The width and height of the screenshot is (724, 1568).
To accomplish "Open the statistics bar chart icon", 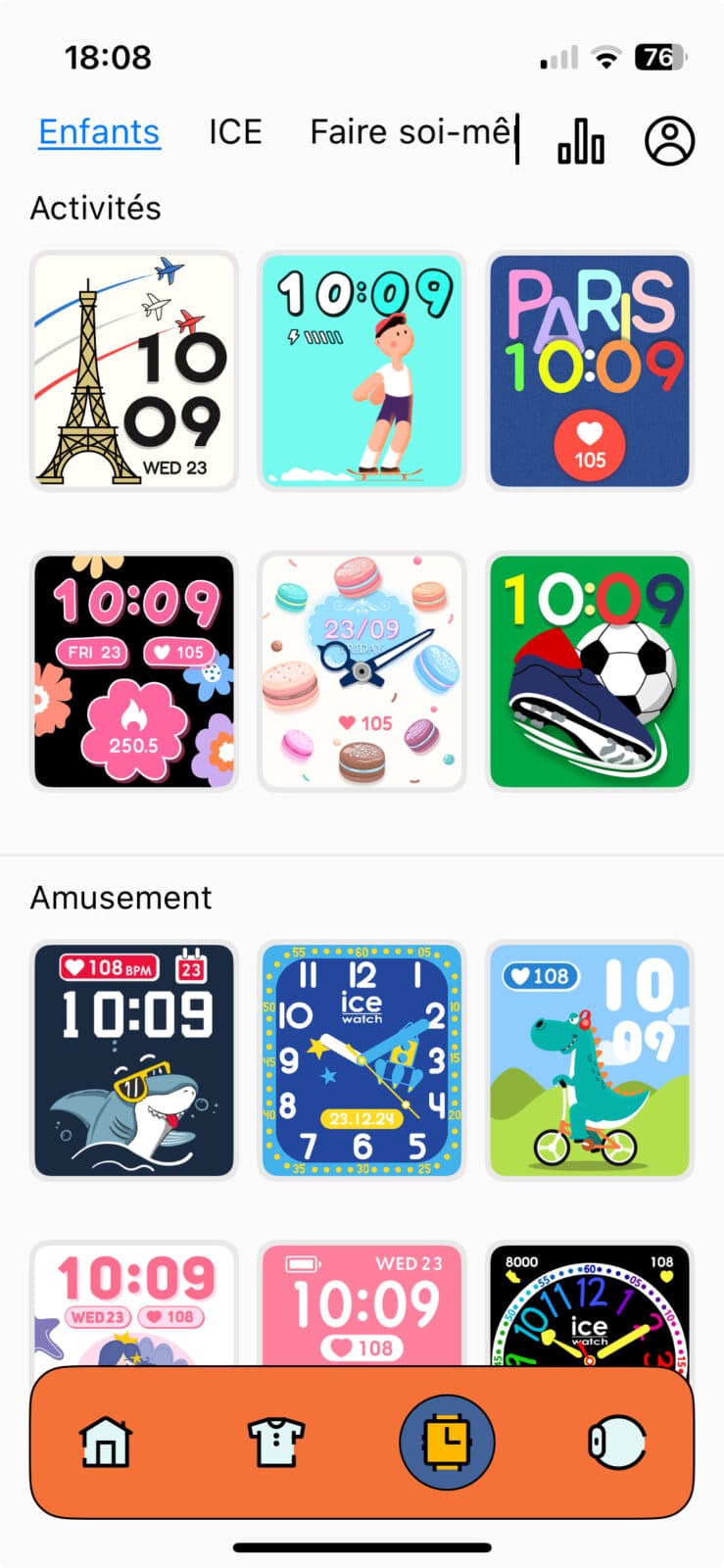I will tap(581, 141).
